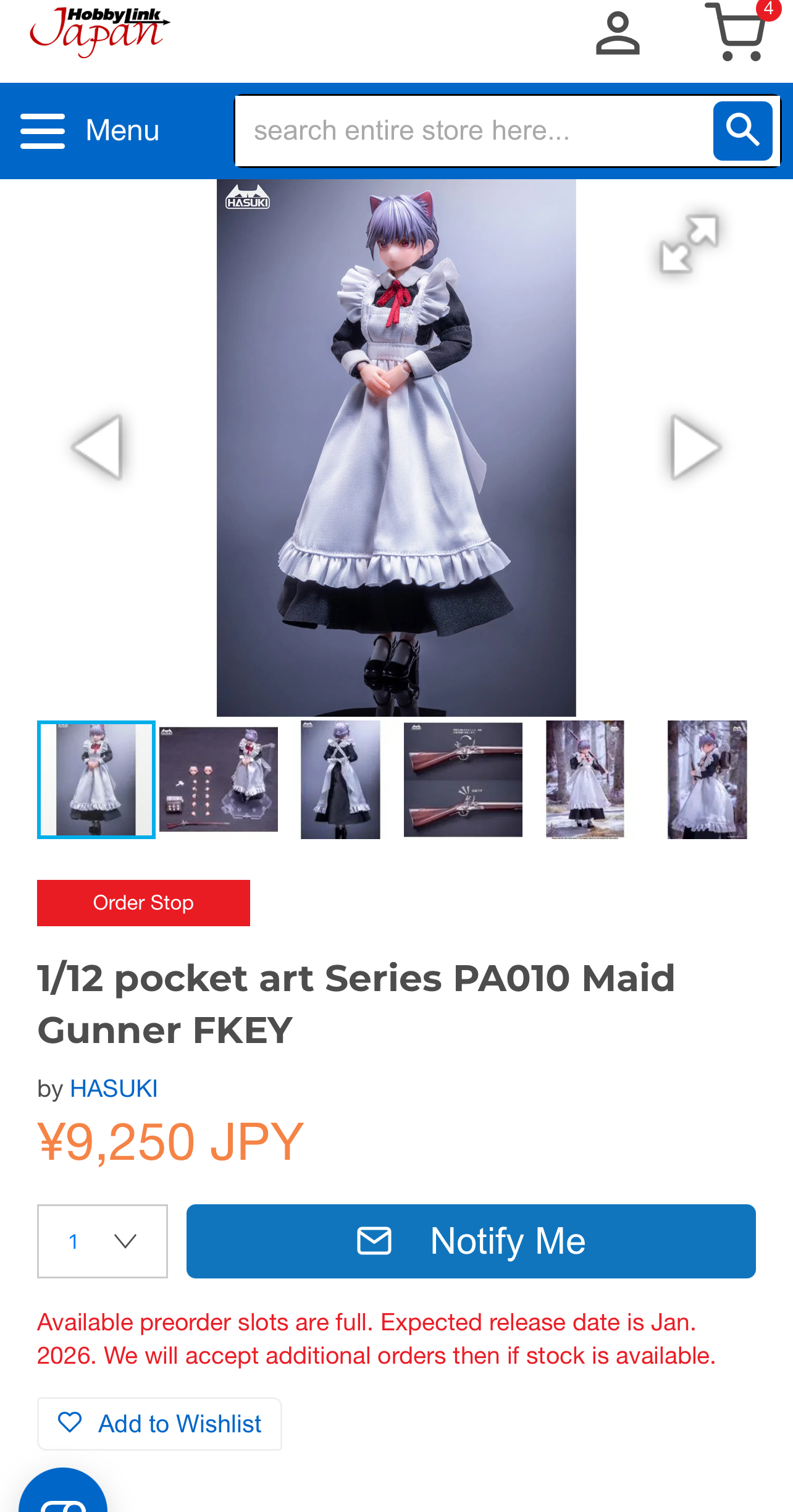Image resolution: width=793 pixels, height=1512 pixels.
Task: Select the thumbnail of figure aiming rifle outdoors
Action: [585, 779]
